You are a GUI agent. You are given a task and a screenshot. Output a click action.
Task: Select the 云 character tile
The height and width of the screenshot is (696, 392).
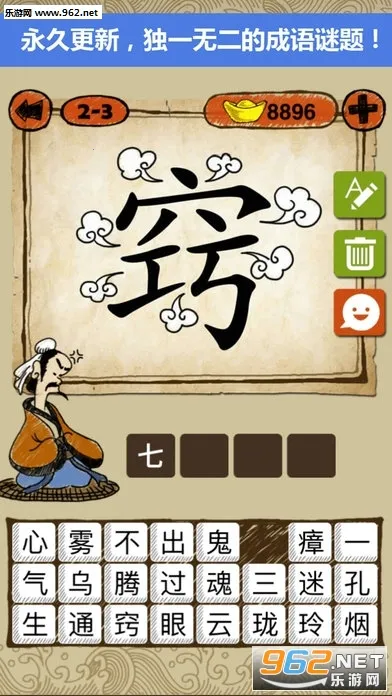[218, 624]
